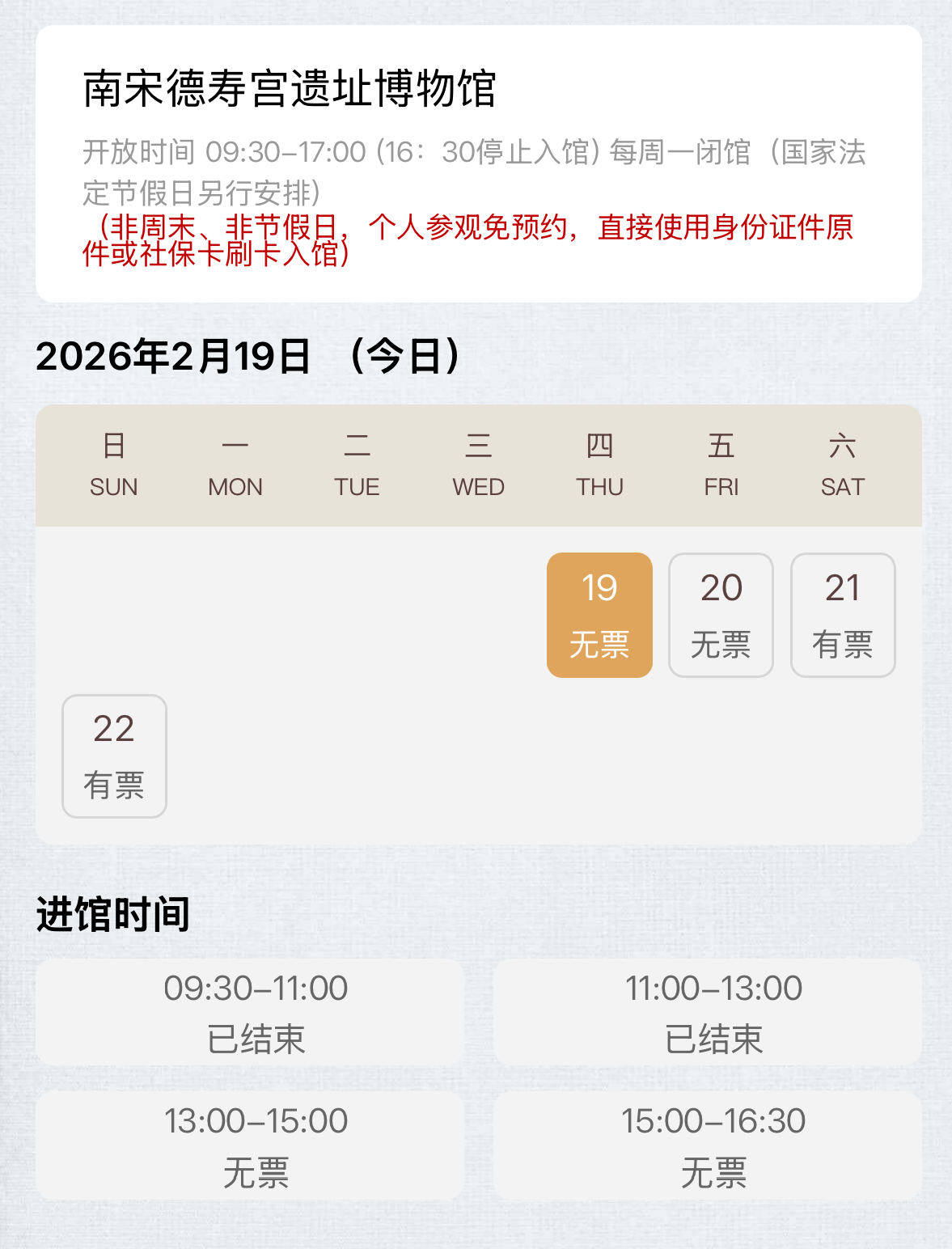This screenshot has width=952, height=1249.
Task: Select date 19 marked 无票
Action: [x=599, y=615]
